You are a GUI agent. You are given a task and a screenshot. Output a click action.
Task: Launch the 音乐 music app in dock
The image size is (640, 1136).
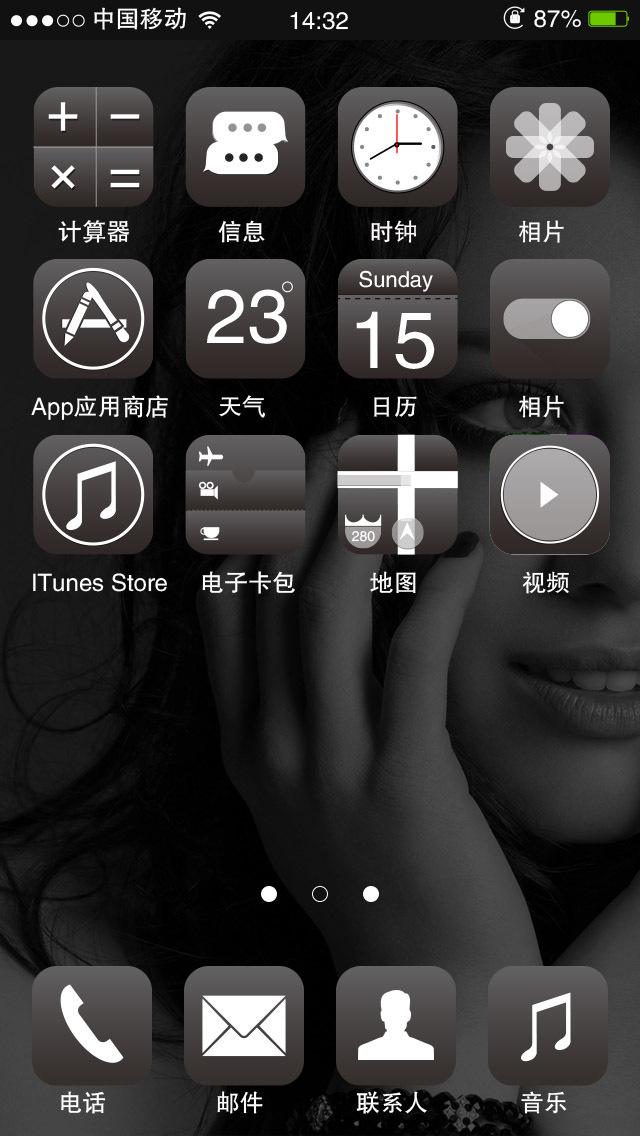point(548,1025)
